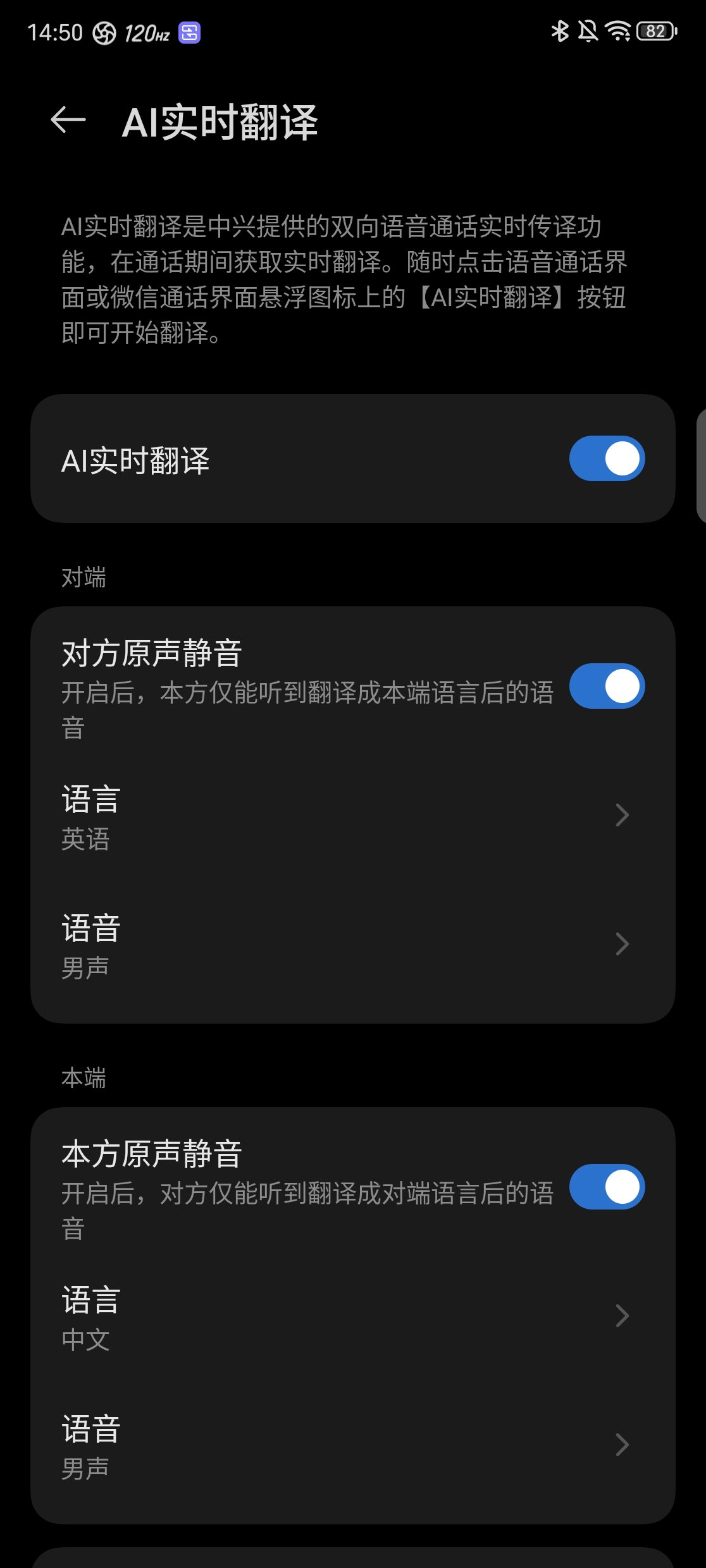Go back from AI实时翻译 page
The width and height of the screenshot is (706, 1568).
[68, 120]
